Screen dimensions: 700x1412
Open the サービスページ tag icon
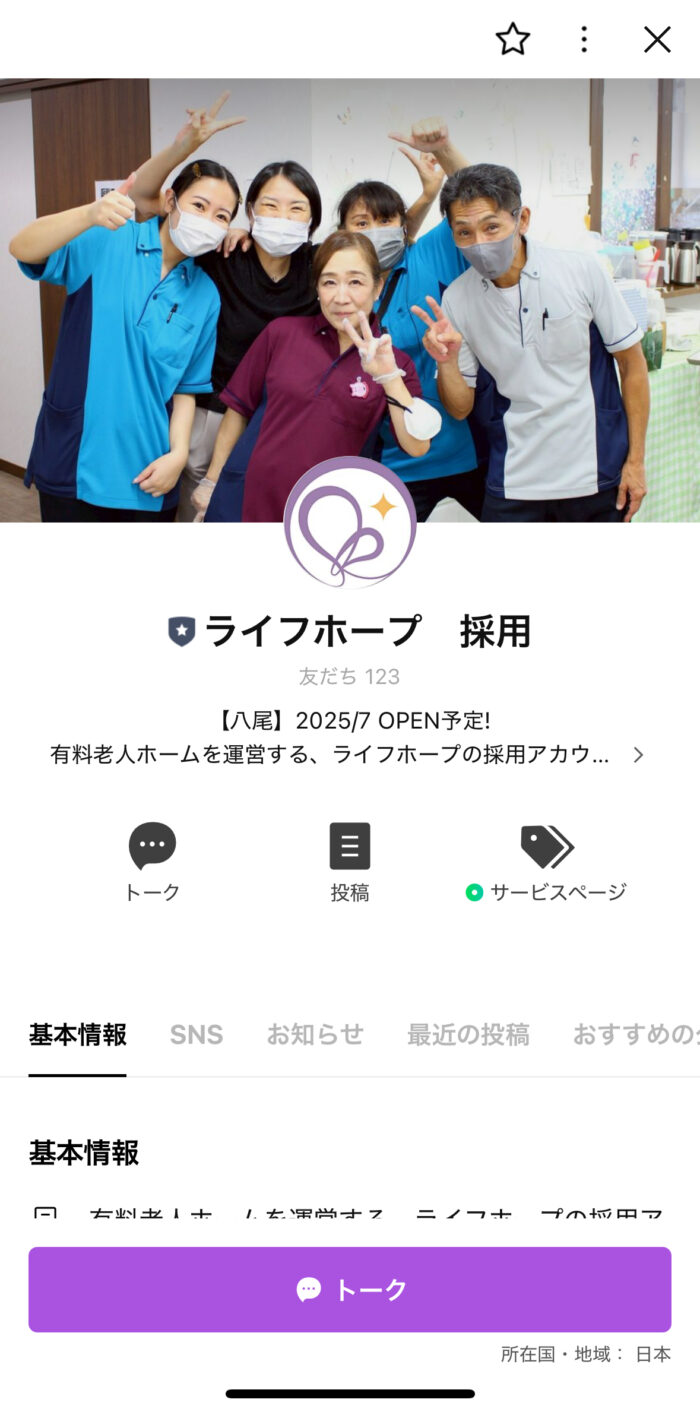click(x=546, y=847)
